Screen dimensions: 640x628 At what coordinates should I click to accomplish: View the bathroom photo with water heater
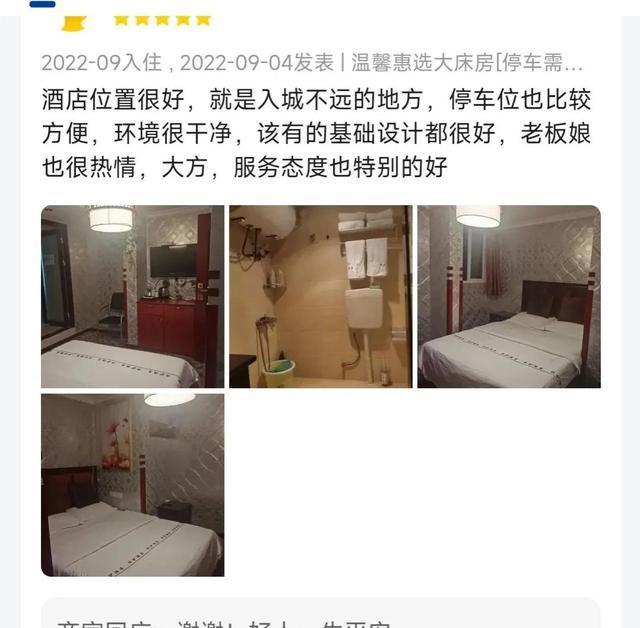tap(320, 296)
